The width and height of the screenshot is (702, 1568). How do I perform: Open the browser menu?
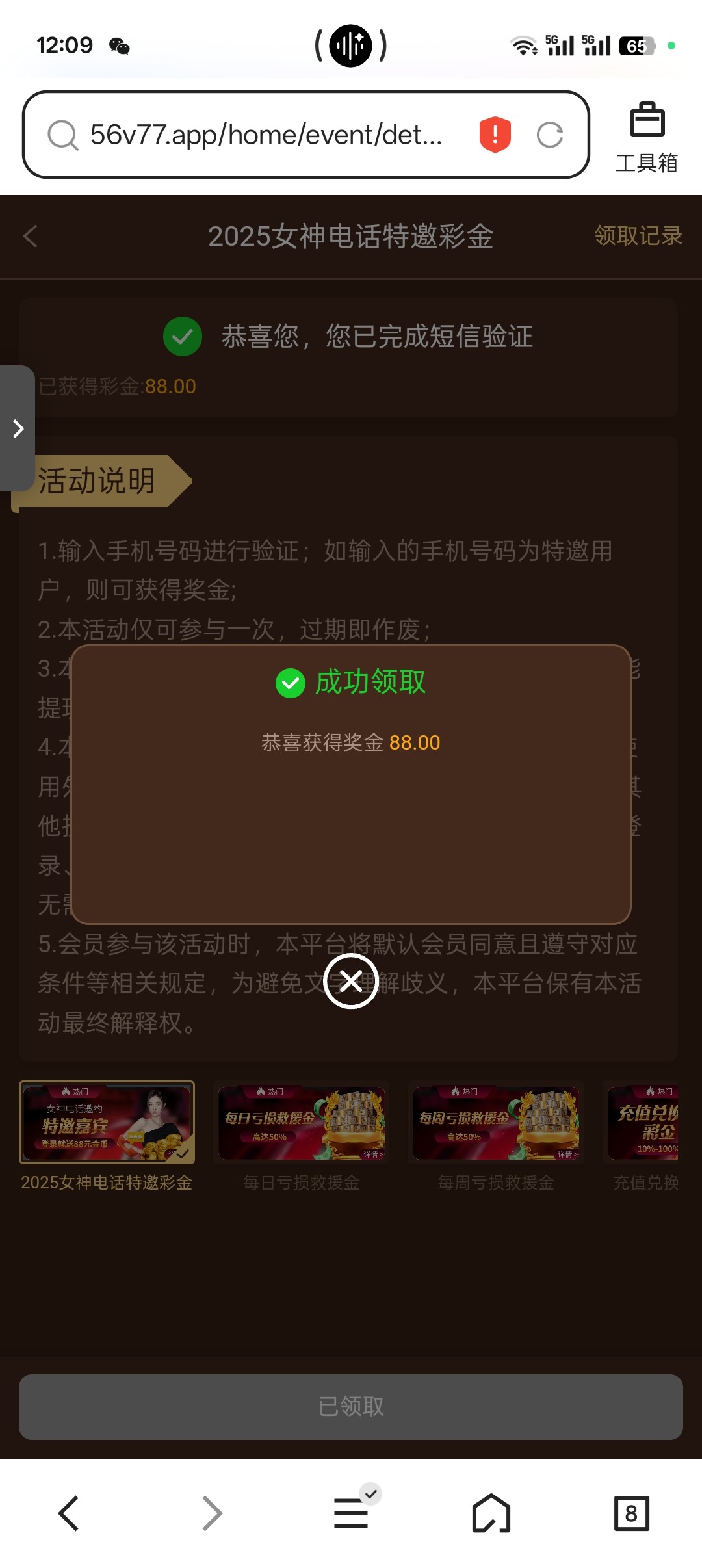(351, 1513)
